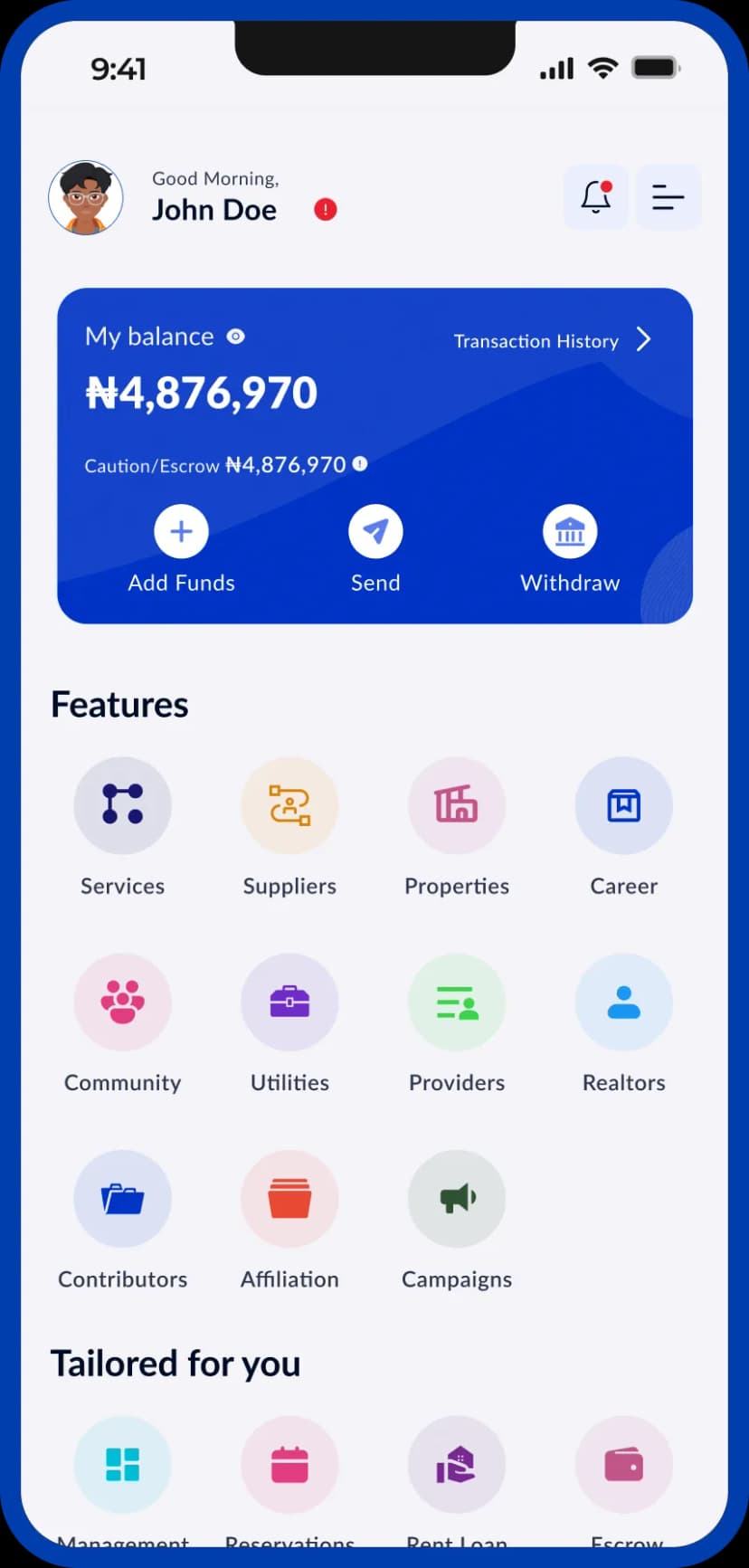Tap Send money button
The image size is (749, 1568).
point(375,532)
